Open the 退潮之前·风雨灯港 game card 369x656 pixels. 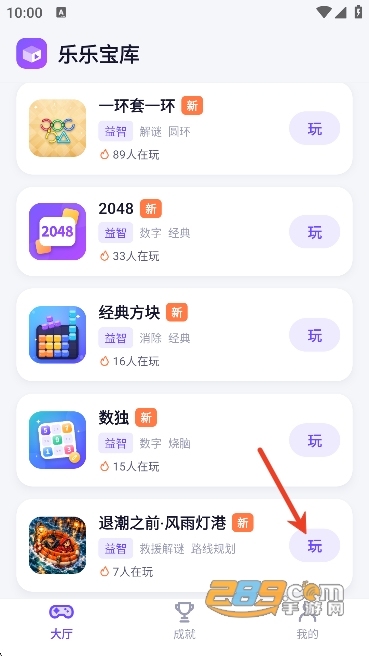coord(184,545)
